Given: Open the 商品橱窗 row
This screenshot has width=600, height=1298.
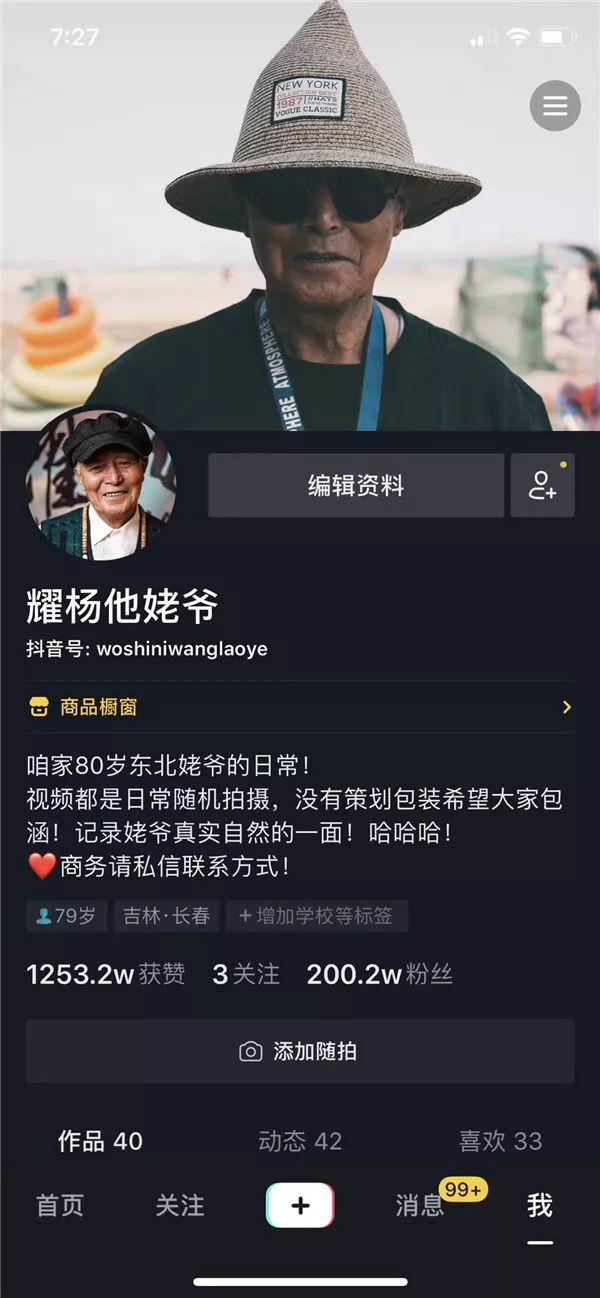Looking at the screenshot, I should point(300,707).
